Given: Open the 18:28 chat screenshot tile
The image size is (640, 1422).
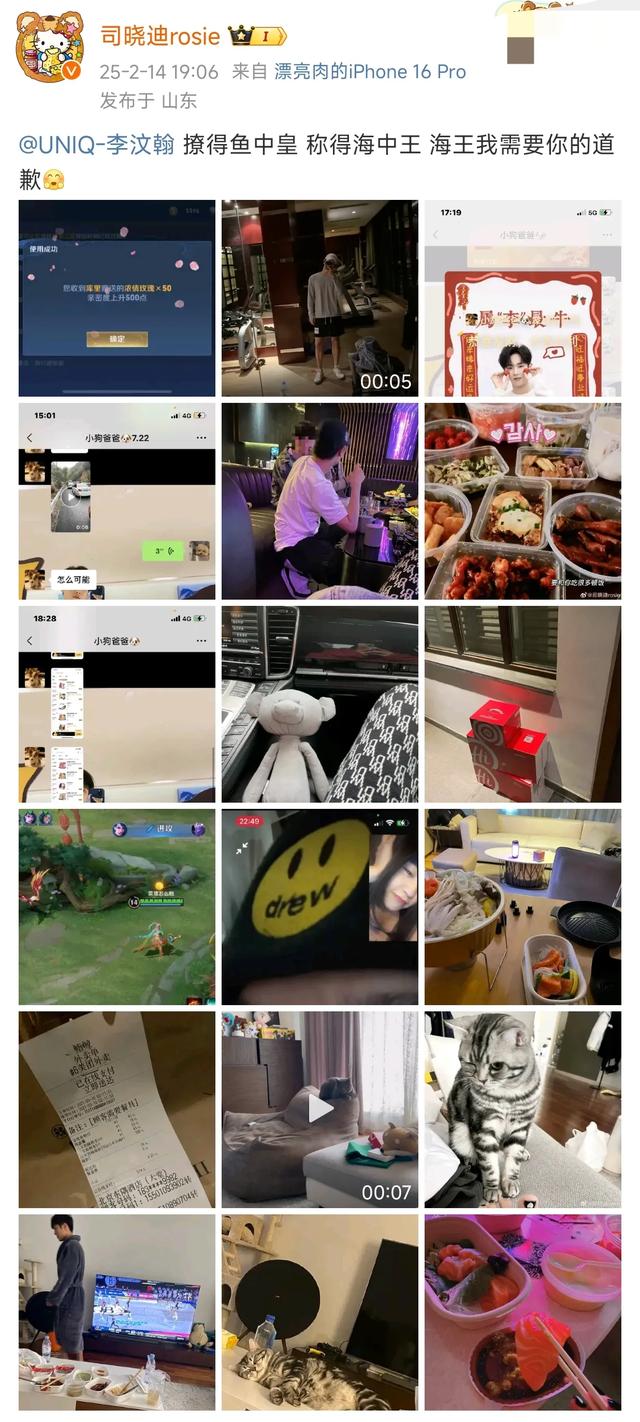Looking at the screenshot, I should pyautogui.click(x=117, y=704).
